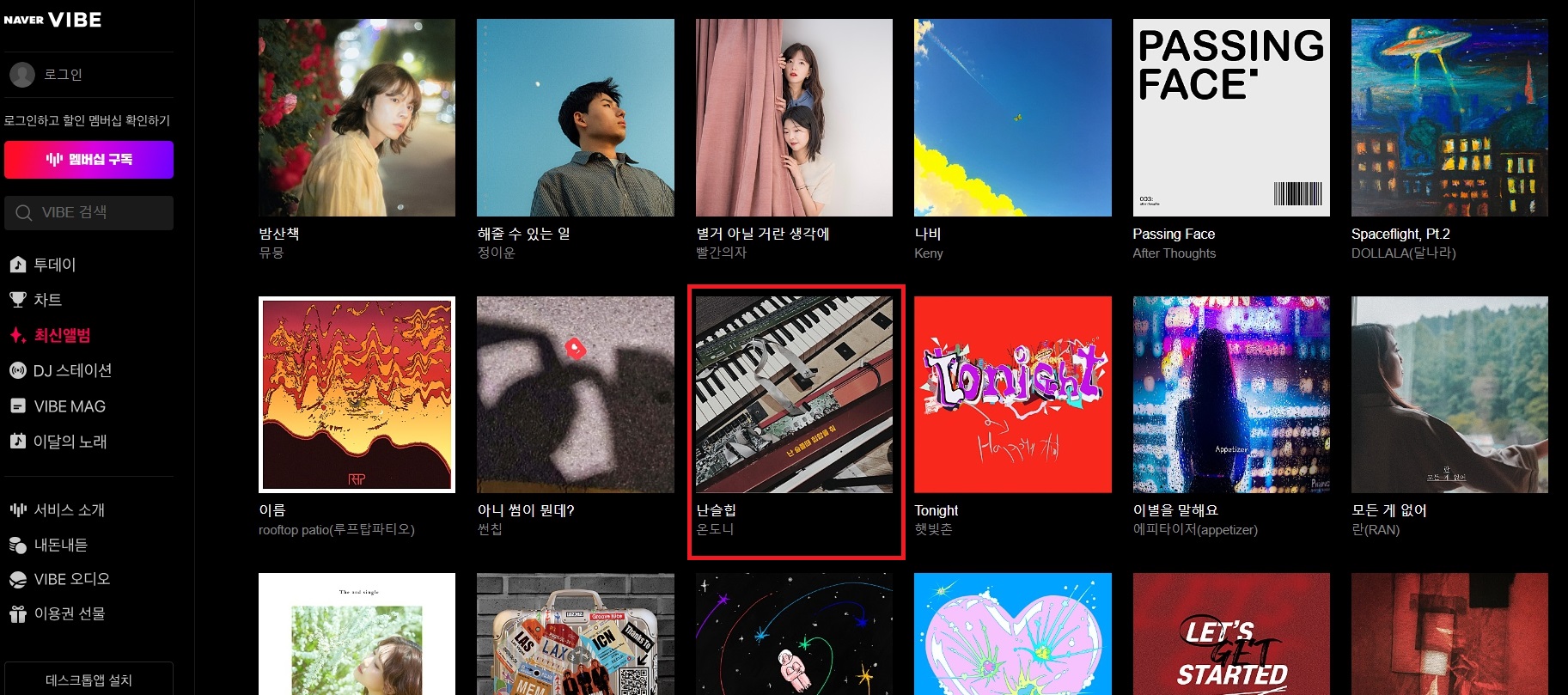Open the artist link DOLLALA(달나라)

[1403, 253]
